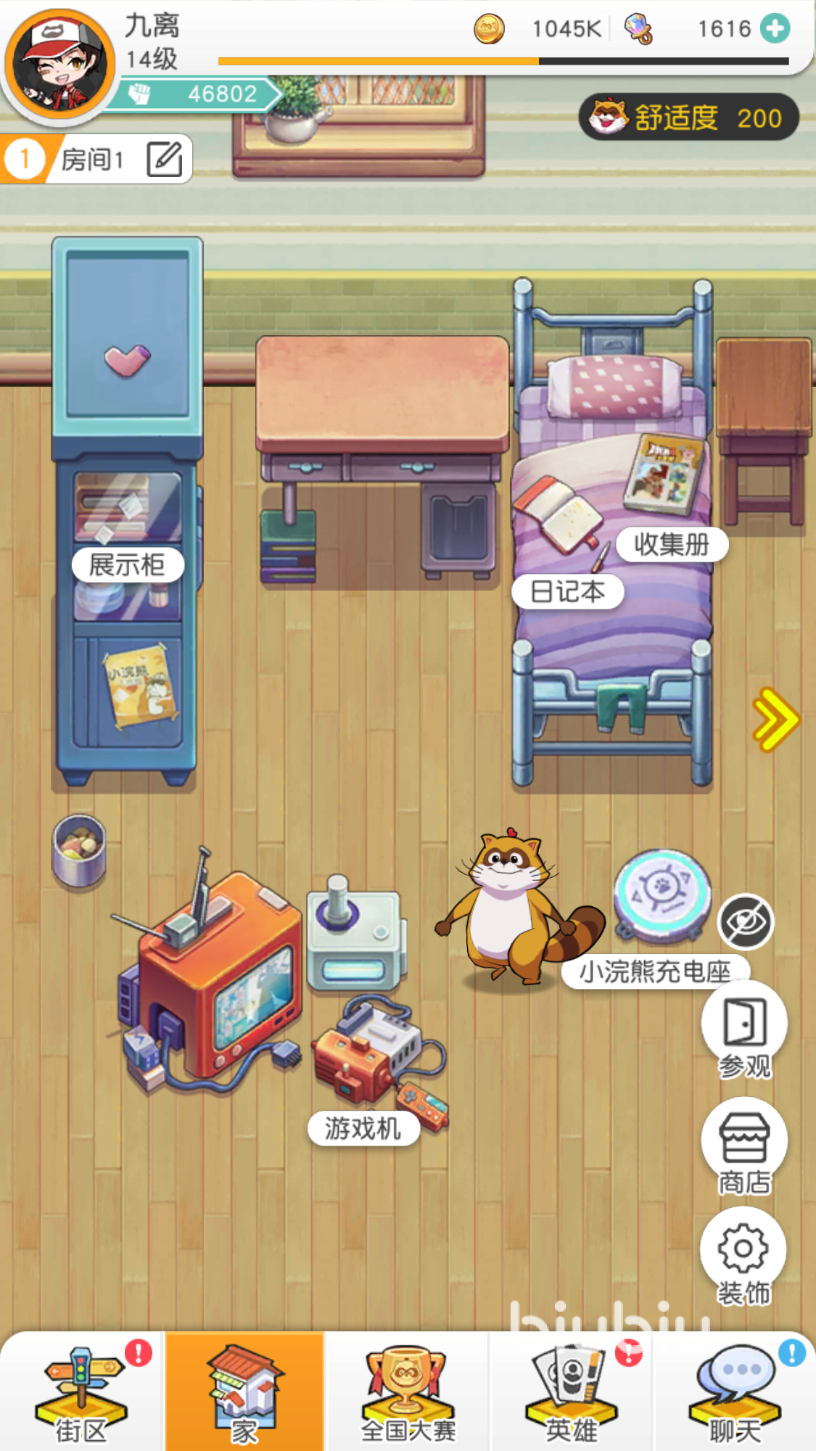Add more gems with plus button
Viewport: 816px width, 1451px height.
pos(774,28)
